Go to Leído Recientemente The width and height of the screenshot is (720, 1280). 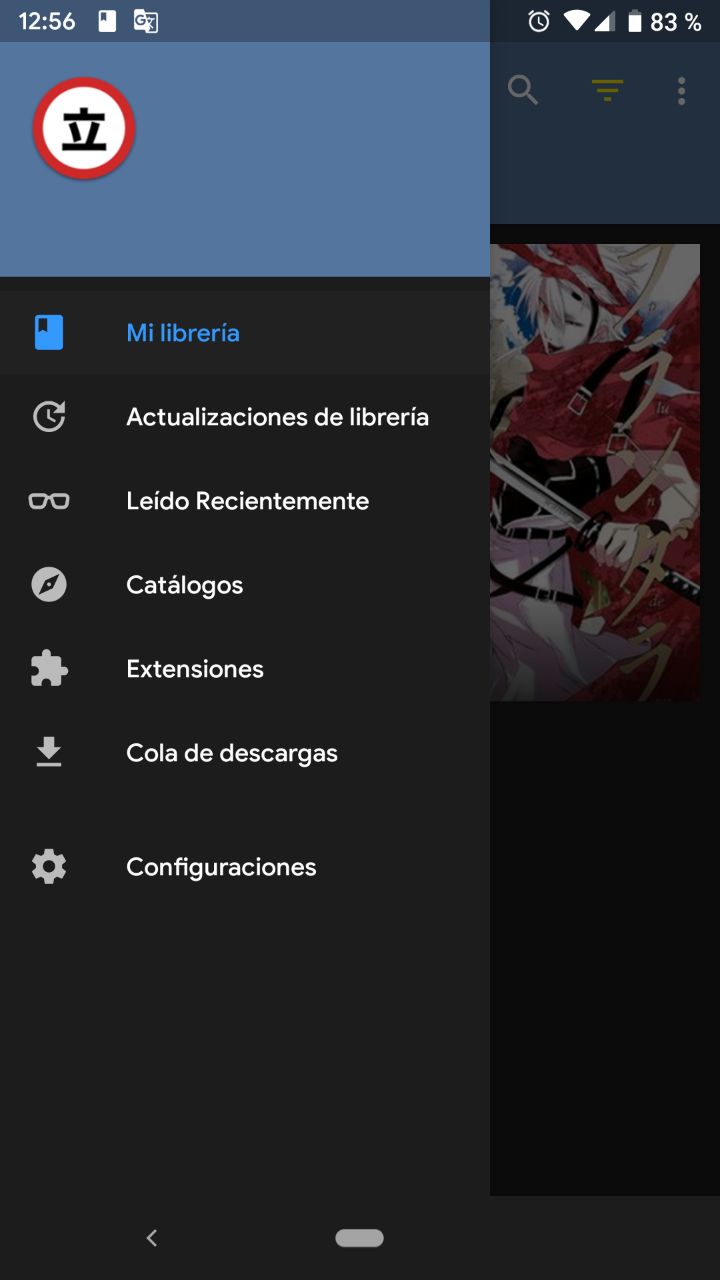pos(247,501)
